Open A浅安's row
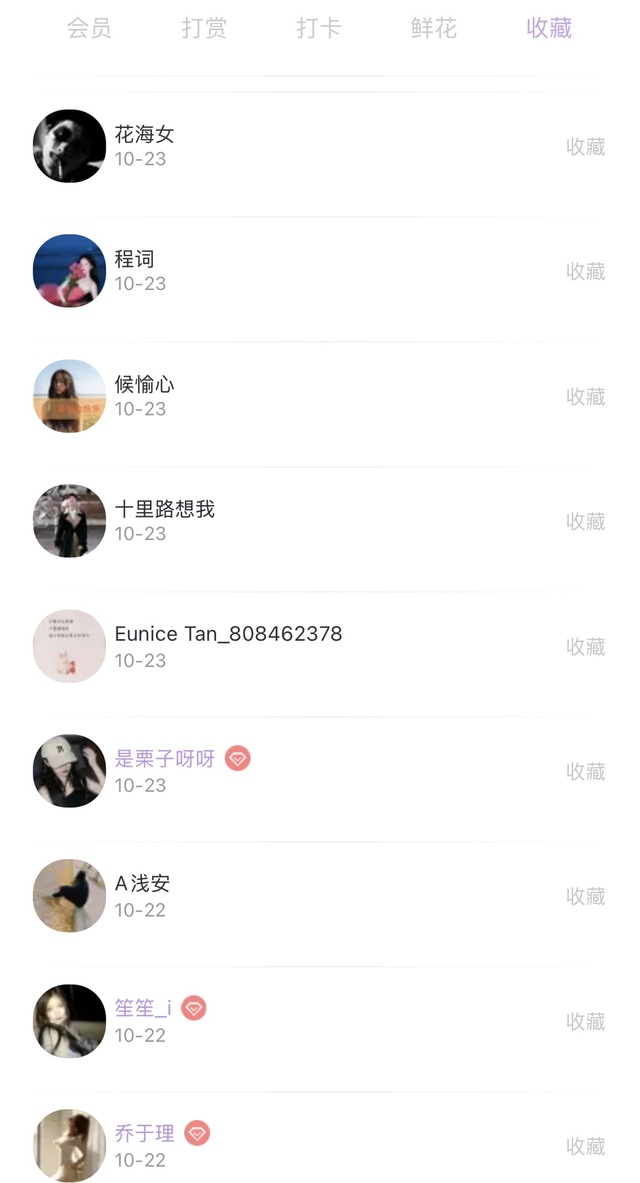The image size is (640, 1183). [320, 896]
